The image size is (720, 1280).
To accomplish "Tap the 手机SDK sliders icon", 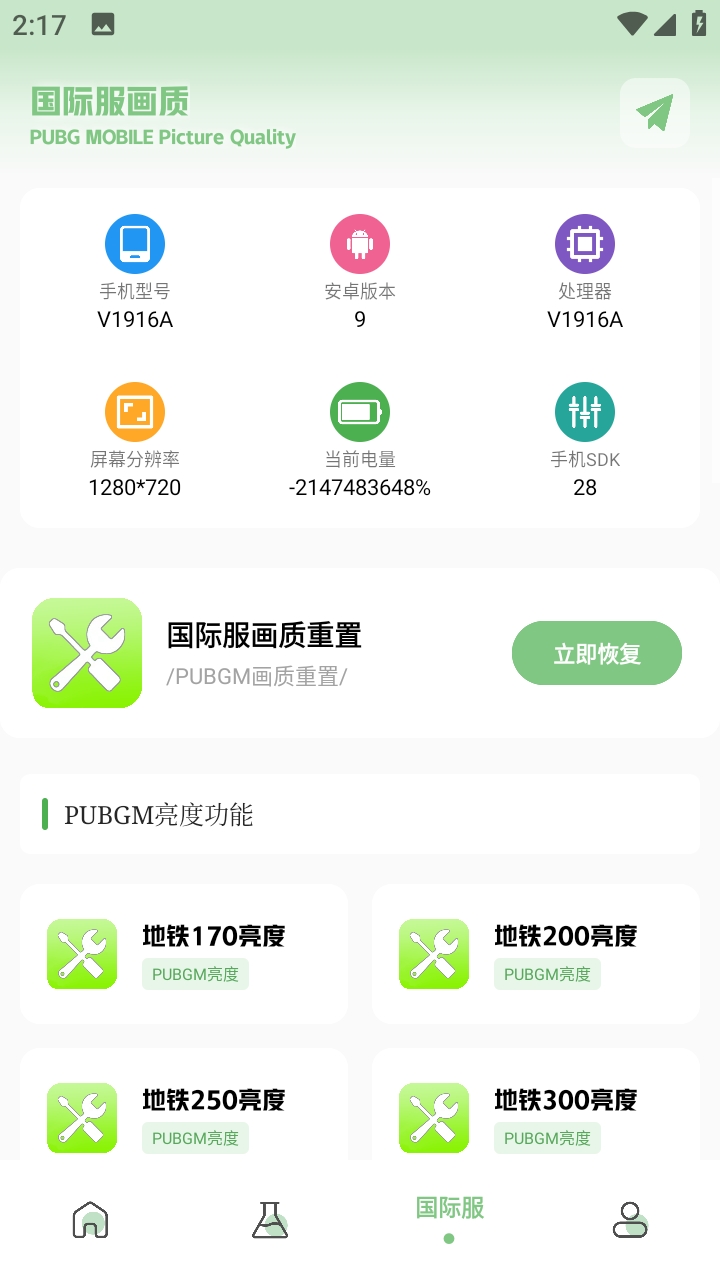I will pos(585,410).
